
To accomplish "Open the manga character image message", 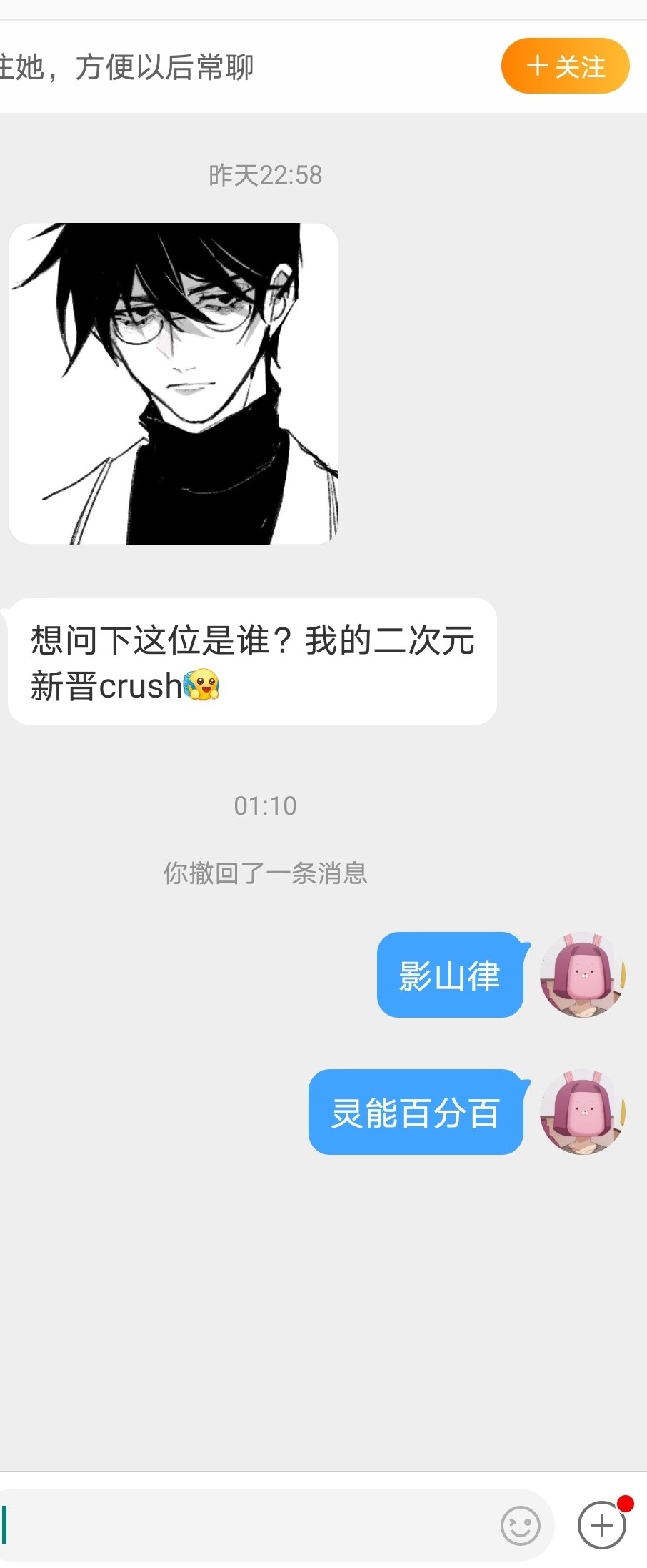I will point(173,384).
